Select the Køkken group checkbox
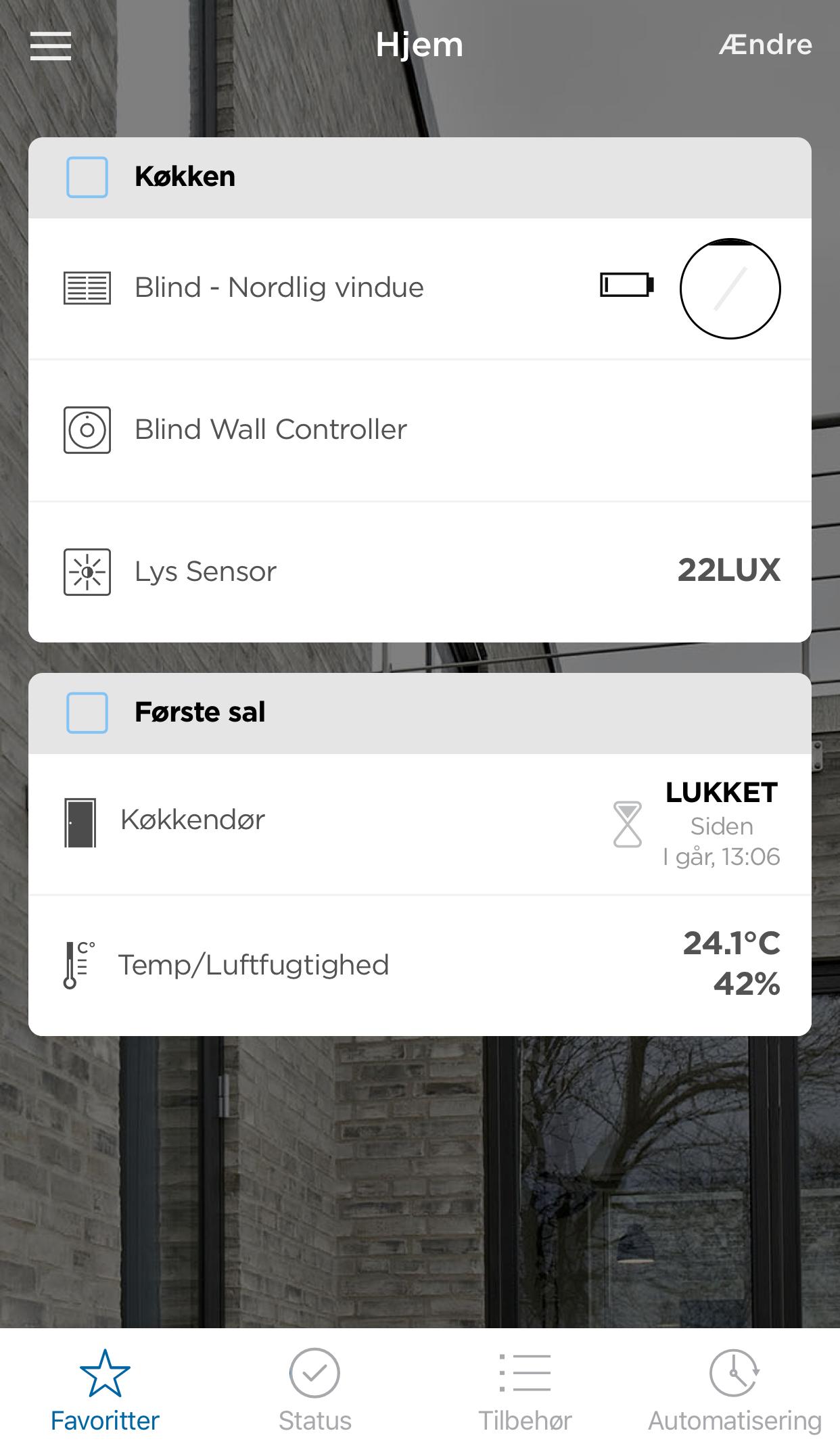This screenshot has width=840, height=1454. 87,177
